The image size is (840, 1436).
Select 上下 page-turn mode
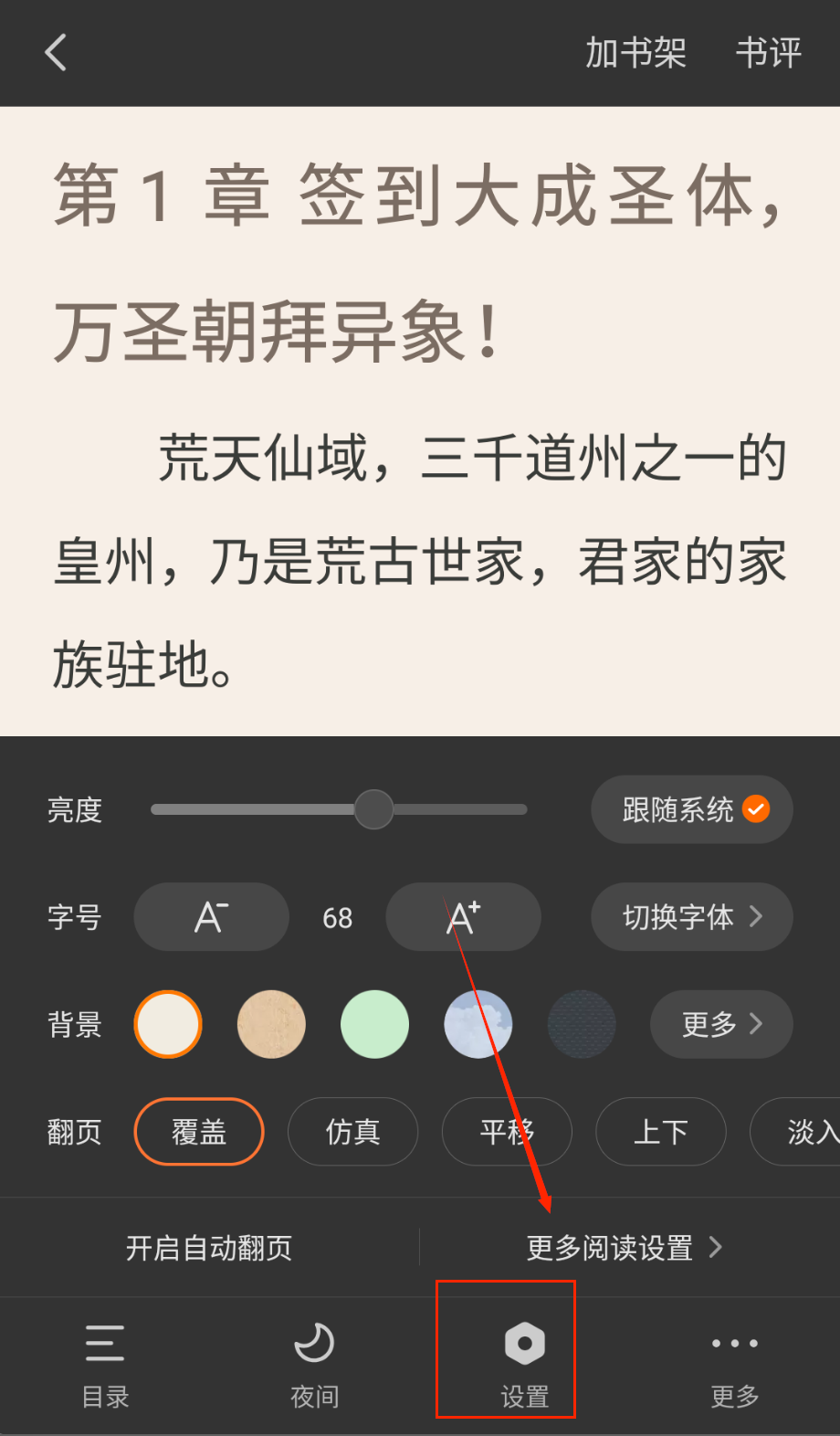coord(660,1132)
